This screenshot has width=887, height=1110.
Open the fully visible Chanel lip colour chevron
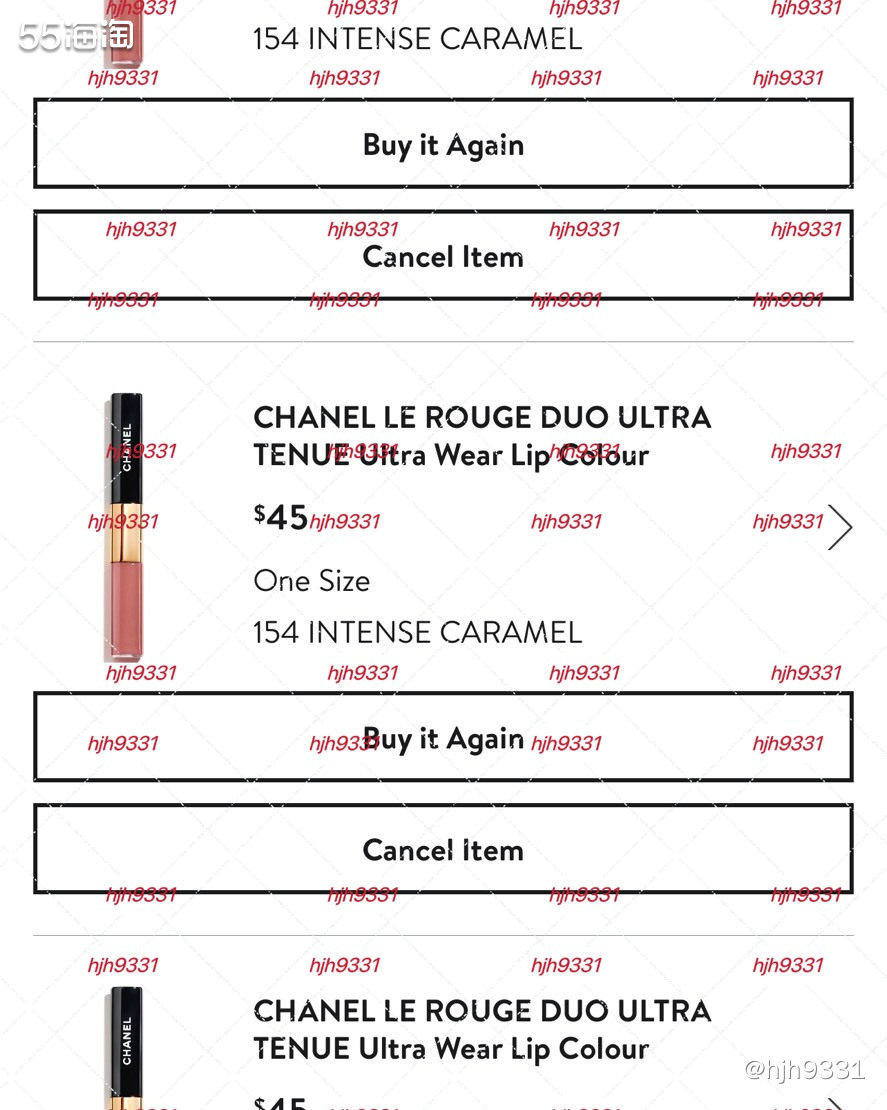(x=840, y=527)
